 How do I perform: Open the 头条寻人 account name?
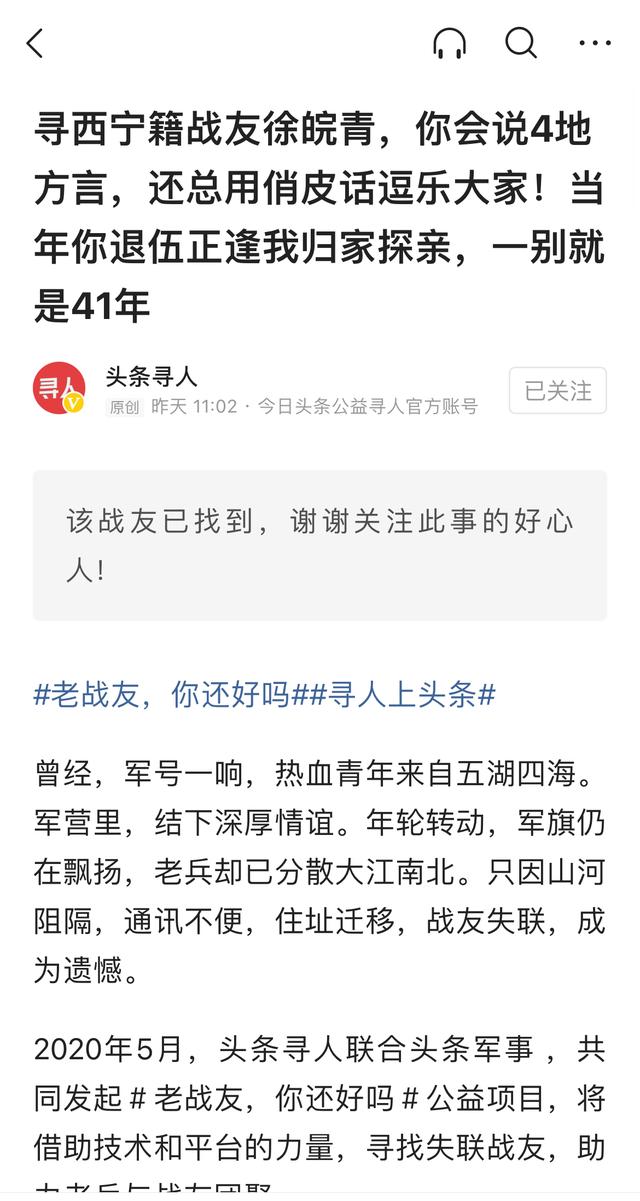click(x=151, y=376)
